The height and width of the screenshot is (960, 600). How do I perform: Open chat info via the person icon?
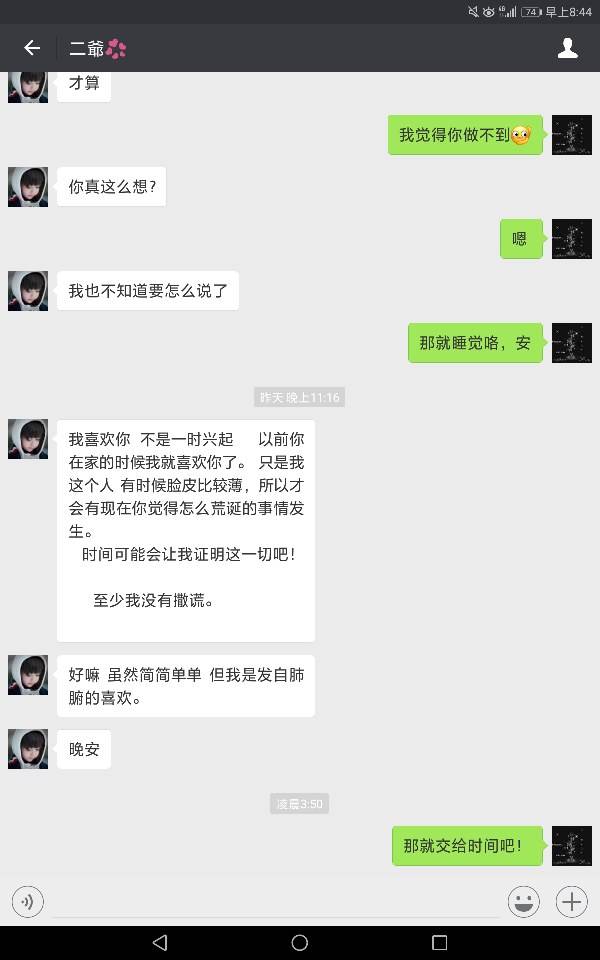[567, 48]
